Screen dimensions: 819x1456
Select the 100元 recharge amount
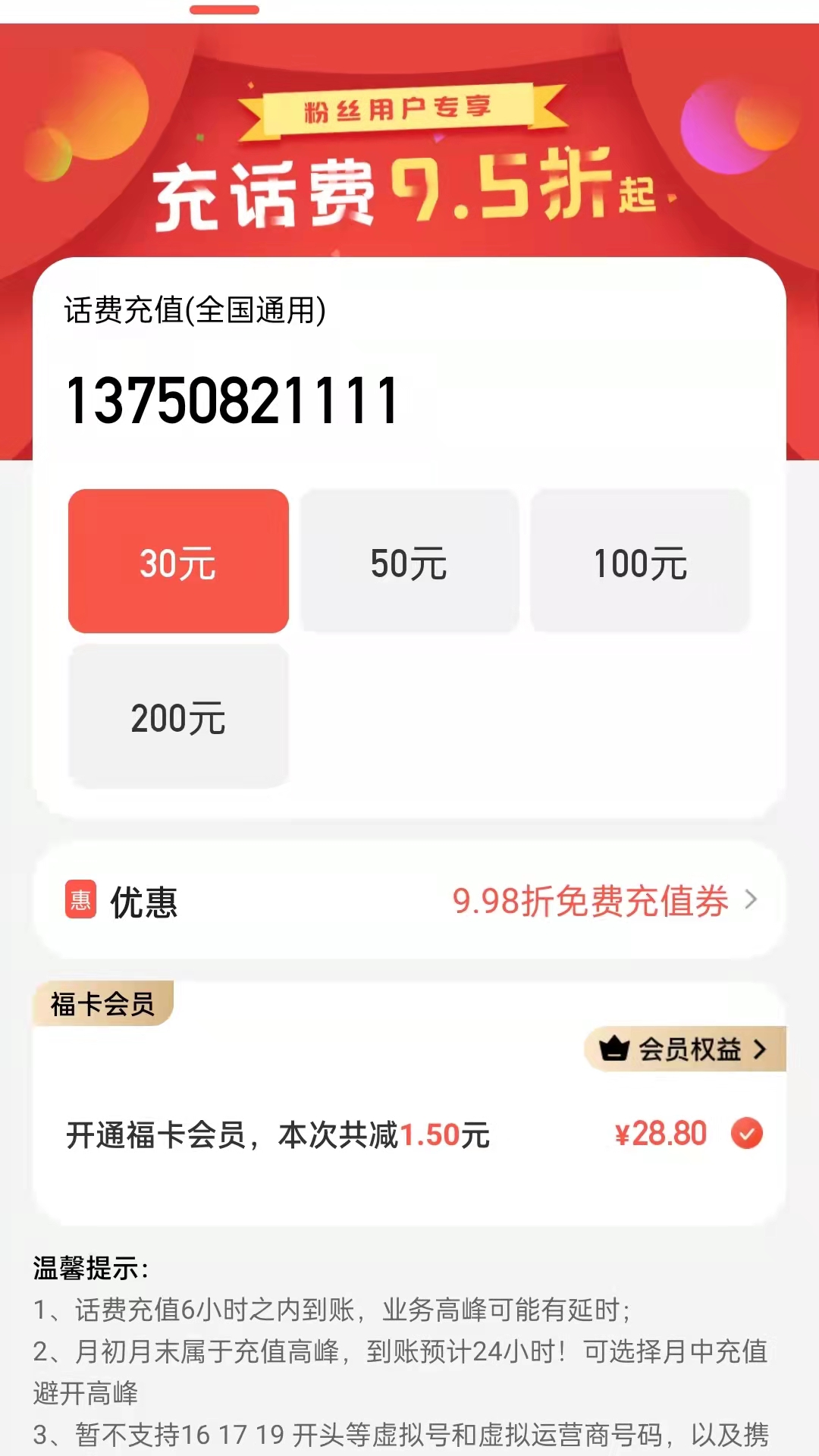pyautogui.click(x=641, y=561)
